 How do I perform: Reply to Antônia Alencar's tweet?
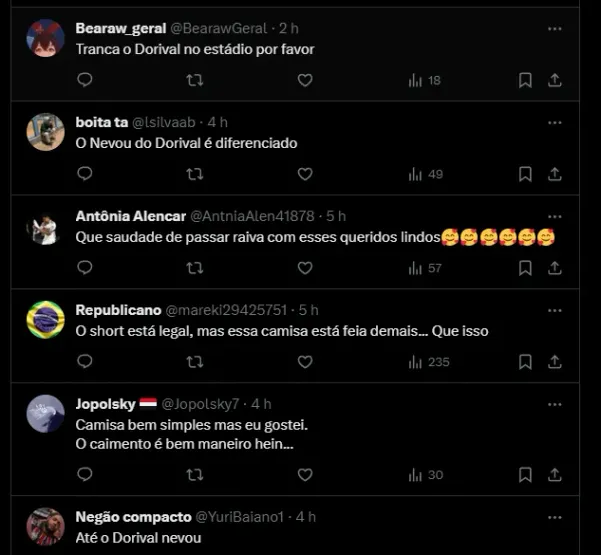pos(85,268)
